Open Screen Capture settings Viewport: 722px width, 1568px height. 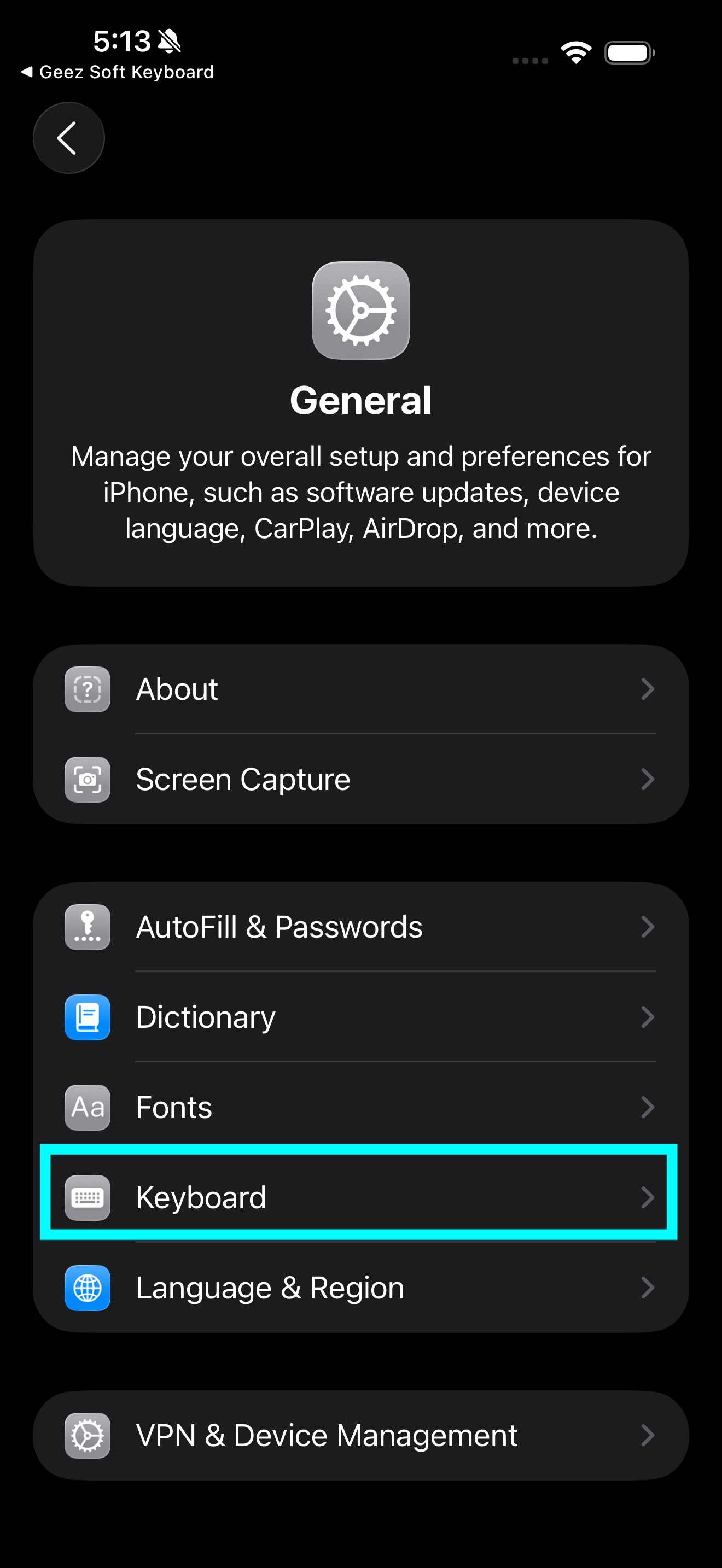point(360,779)
